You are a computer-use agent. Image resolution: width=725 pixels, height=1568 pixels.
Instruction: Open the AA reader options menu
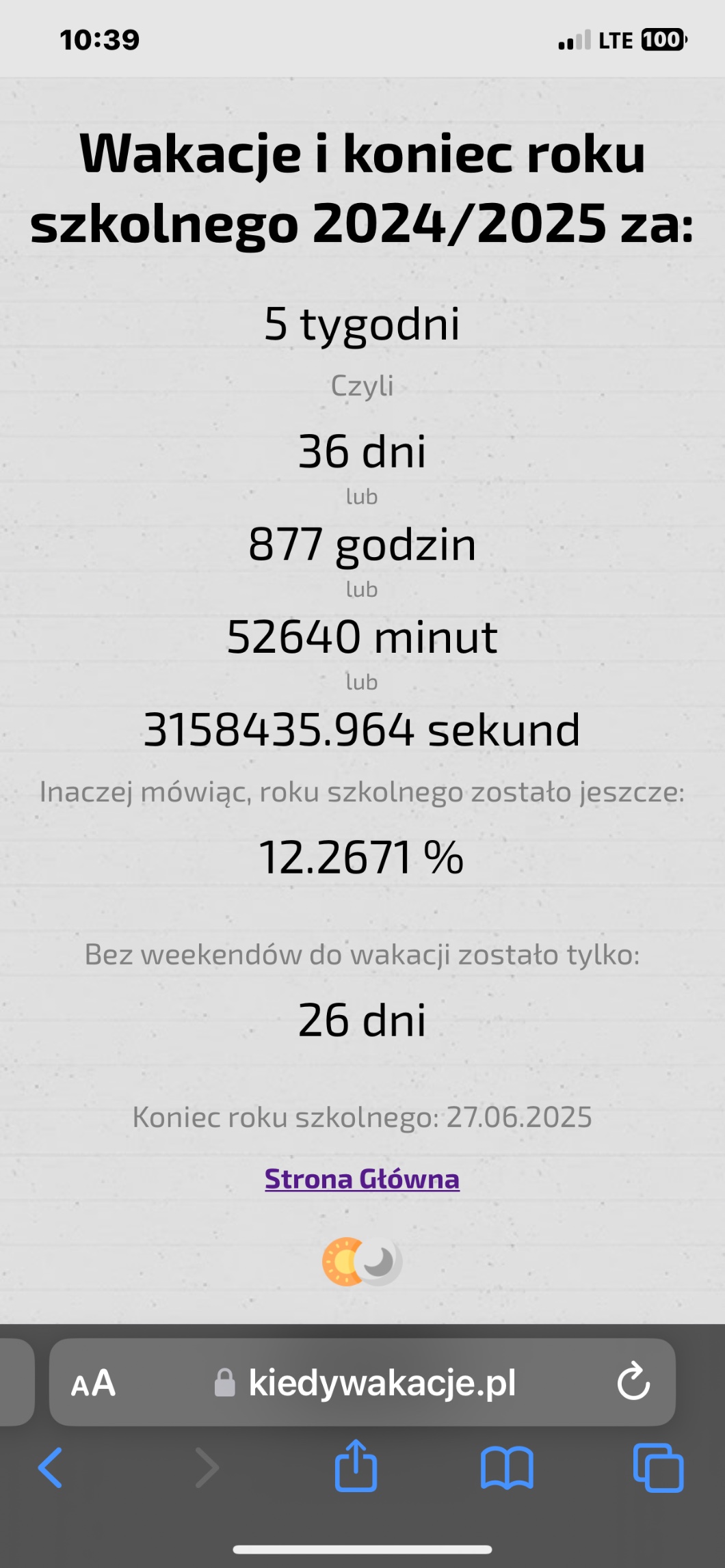pyautogui.click(x=94, y=1383)
